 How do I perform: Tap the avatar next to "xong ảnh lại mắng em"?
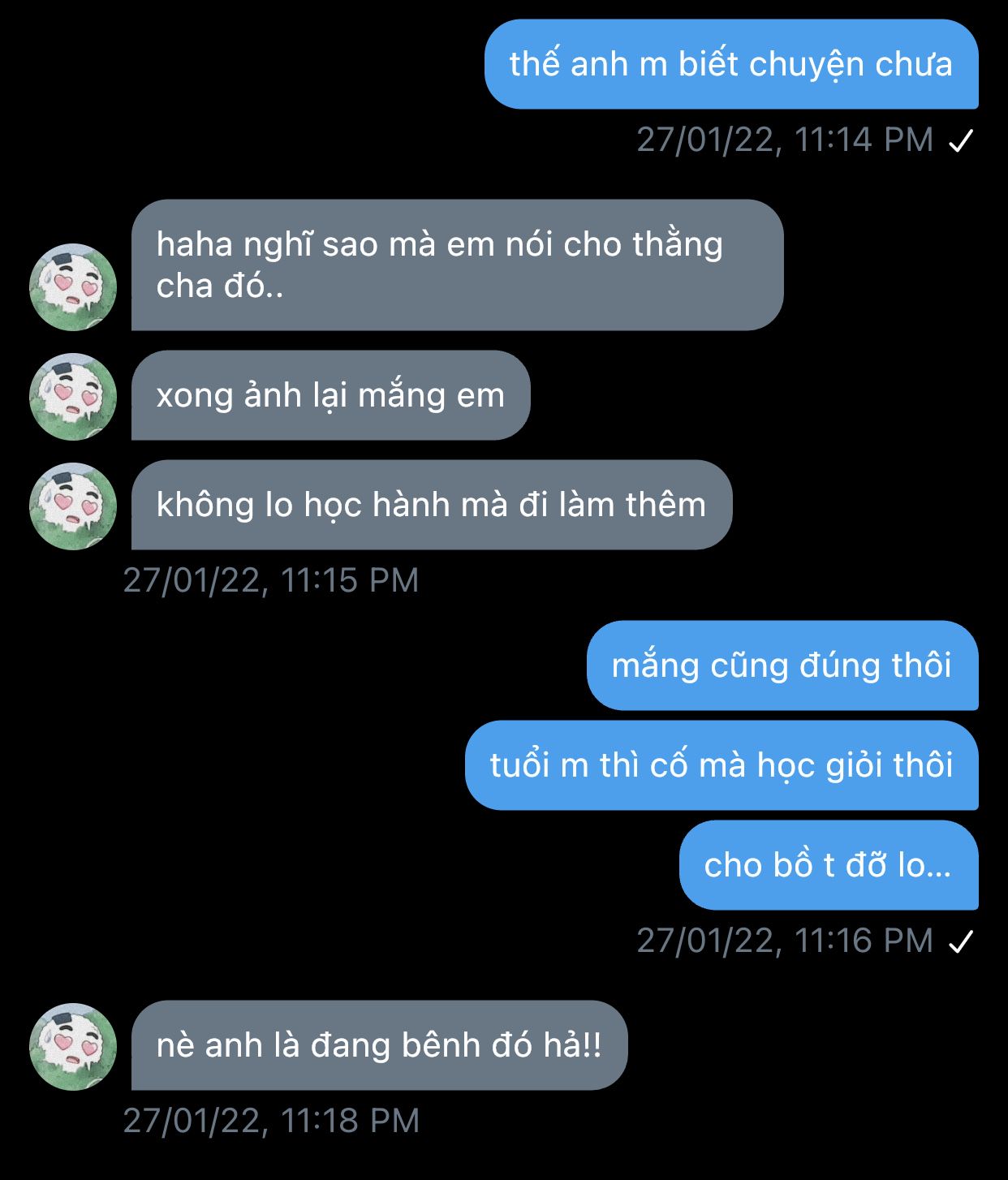pos(73,397)
